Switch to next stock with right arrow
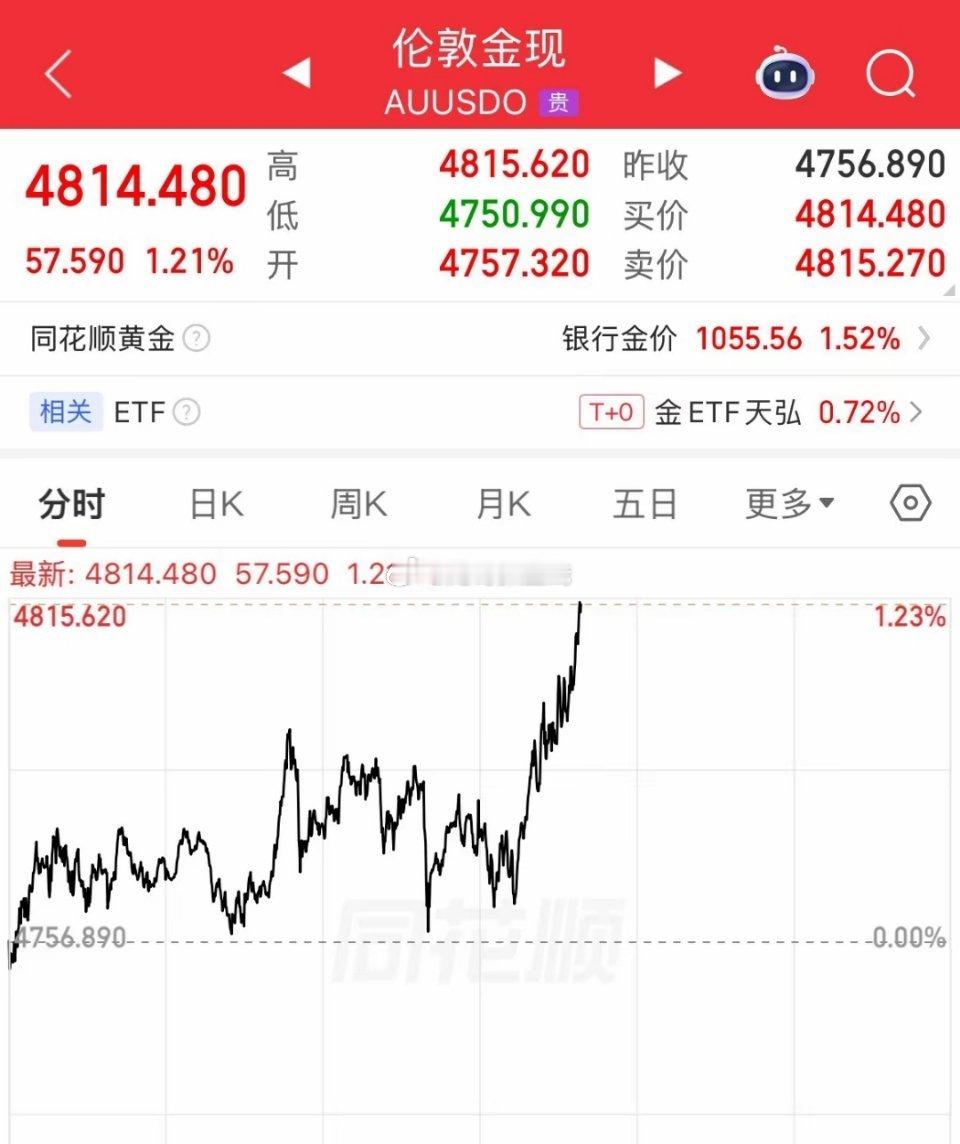Viewport: 960px width, 1144px height. [x=665, y=71]
